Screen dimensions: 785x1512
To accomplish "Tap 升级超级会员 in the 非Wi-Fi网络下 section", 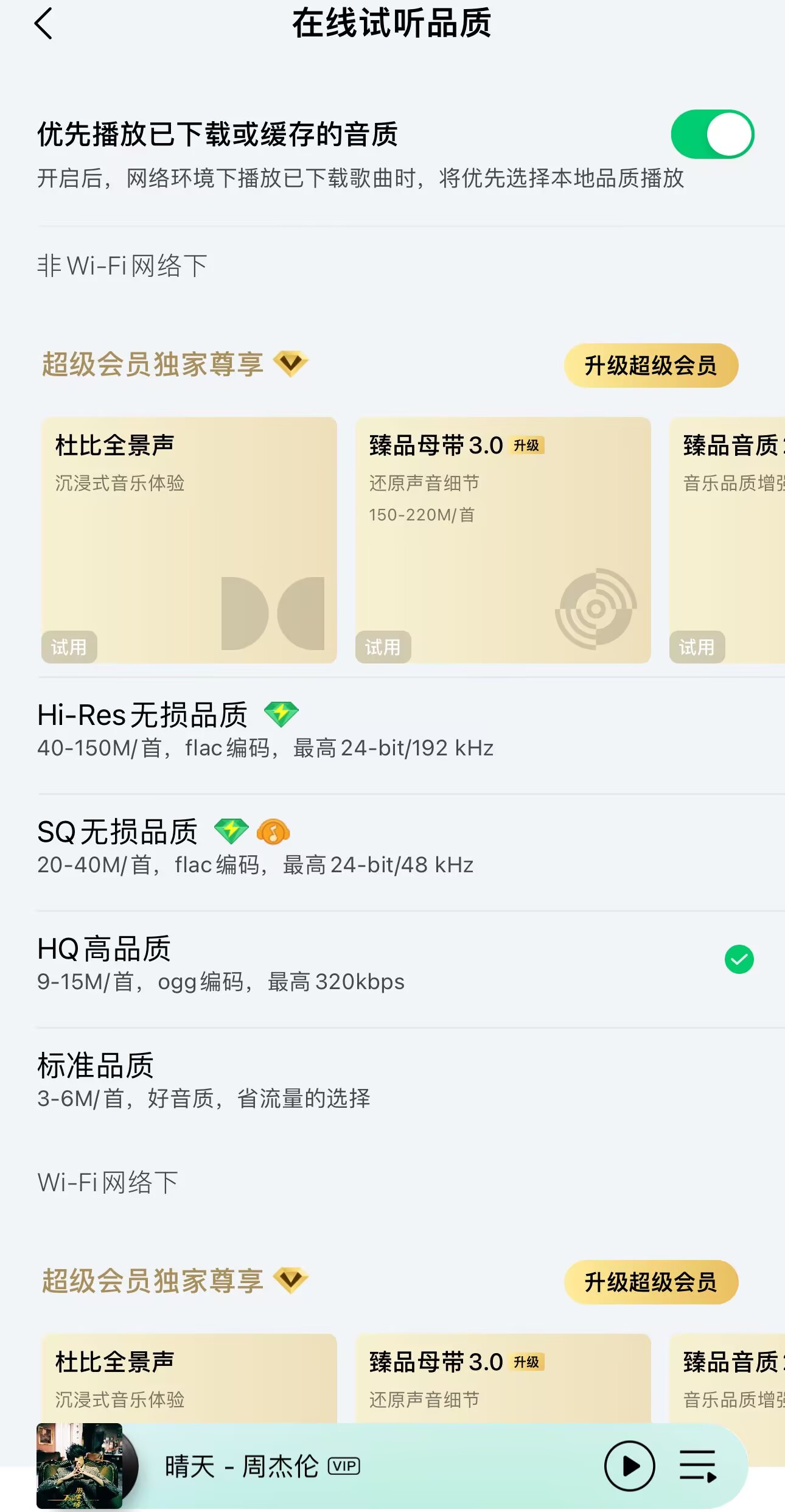I will pos(651,365).
